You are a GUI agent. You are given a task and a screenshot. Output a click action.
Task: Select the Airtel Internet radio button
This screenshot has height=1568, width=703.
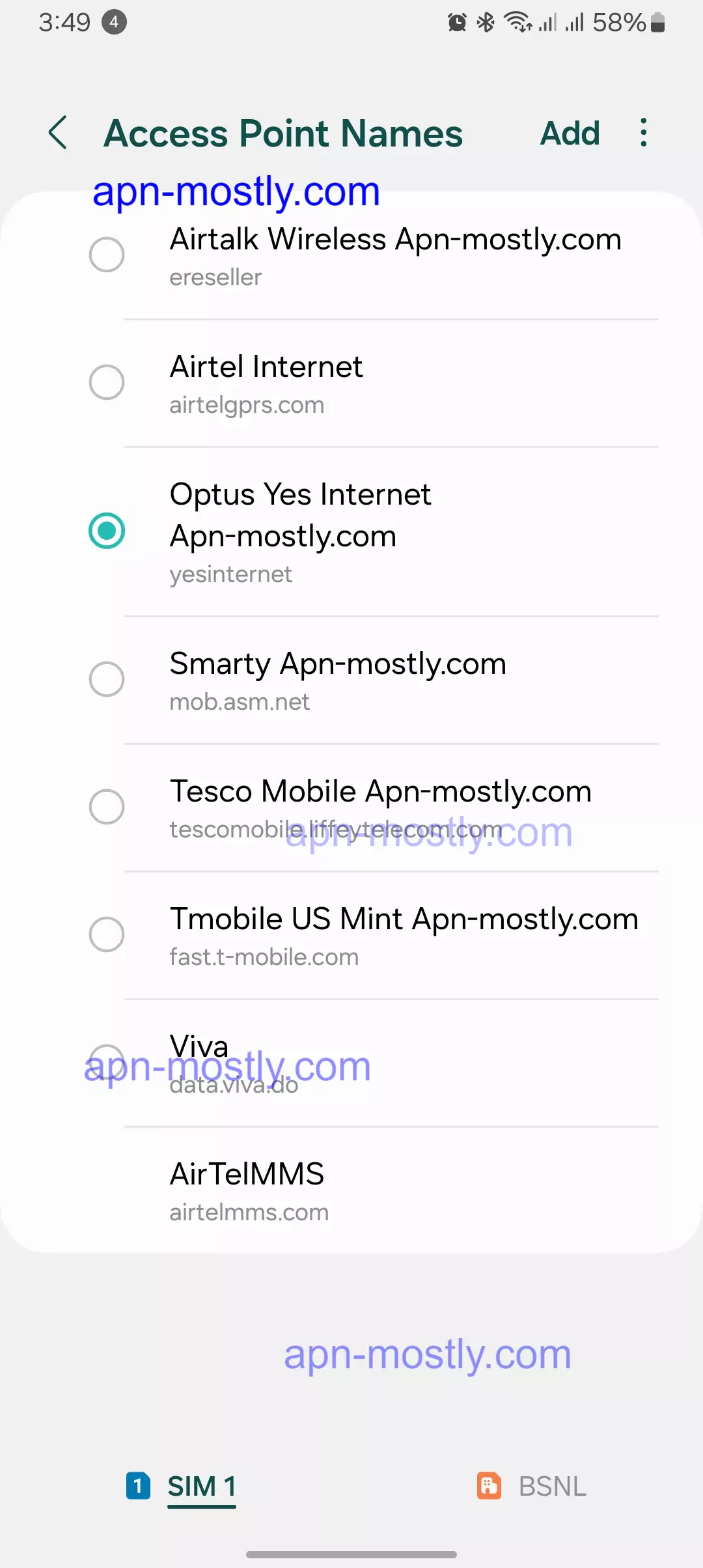click(x=107, y=382)
